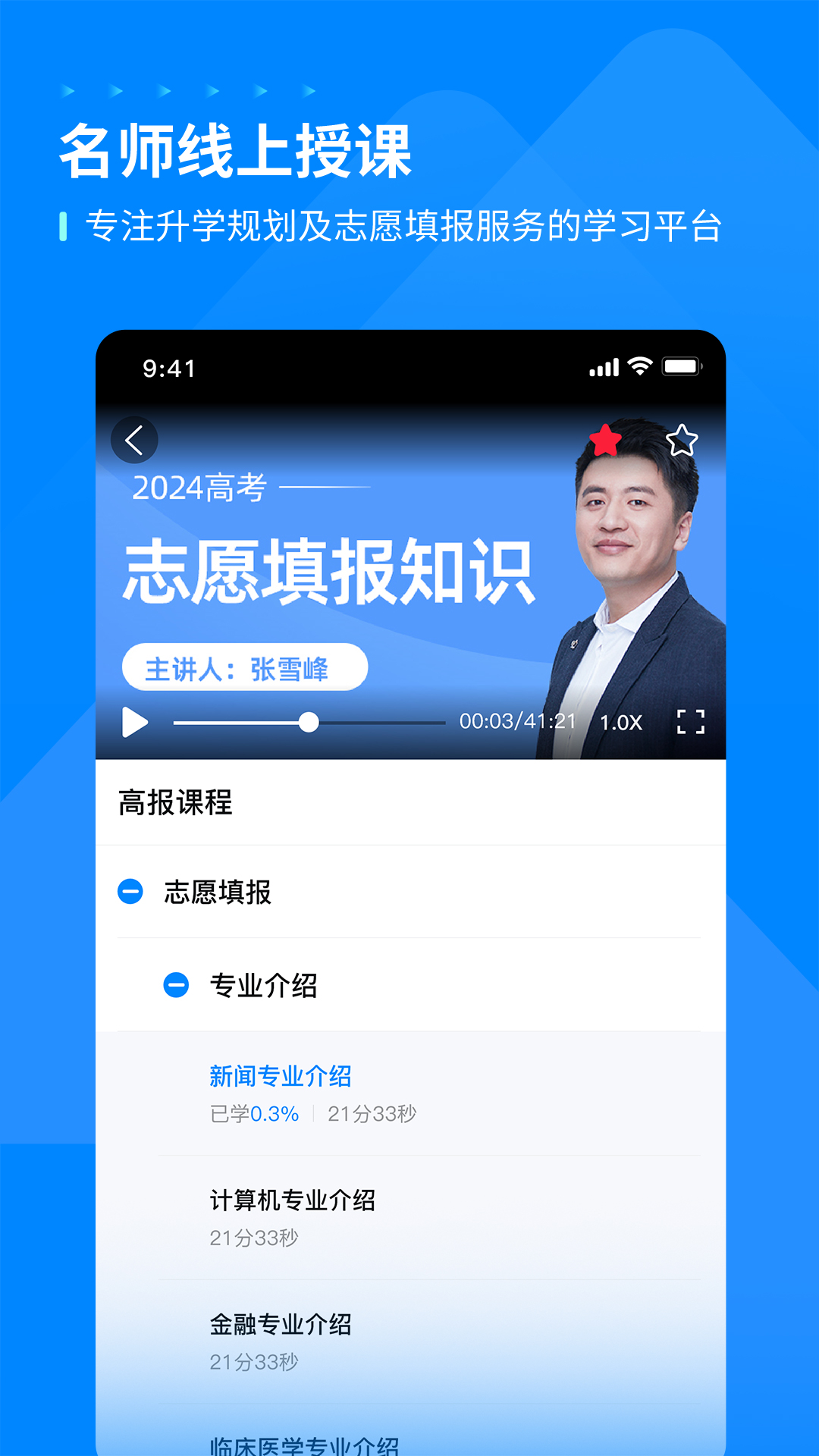Change playback speed by tapping 1.0X
Viewport: 819px width, 1456px height.
(x=618, y=723)
